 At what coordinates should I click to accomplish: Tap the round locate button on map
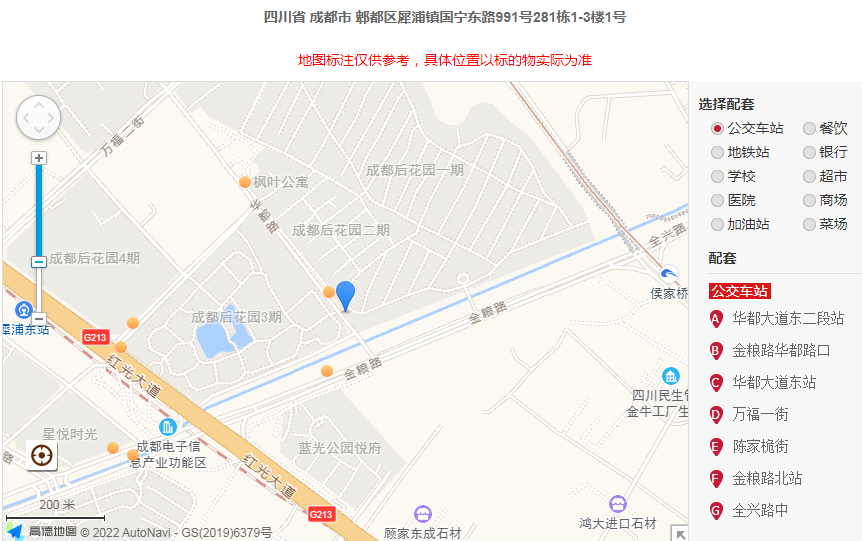click(42, 456)
